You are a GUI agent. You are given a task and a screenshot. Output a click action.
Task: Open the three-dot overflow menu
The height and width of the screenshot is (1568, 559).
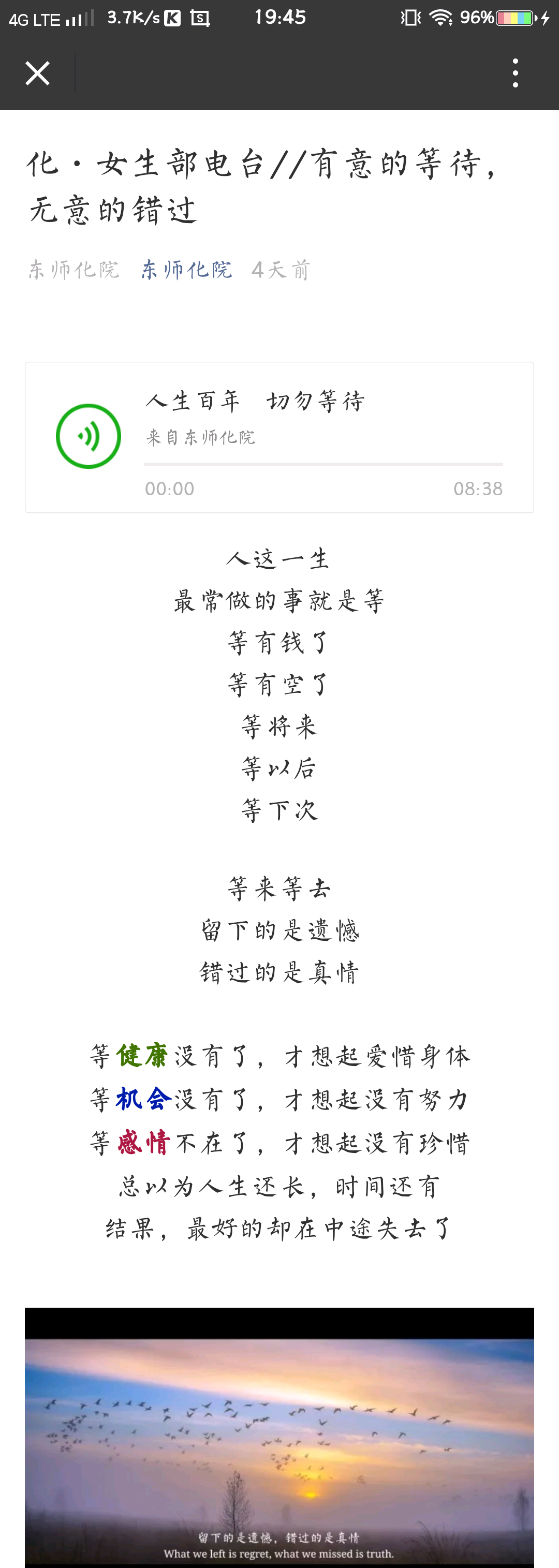(515, 73)
